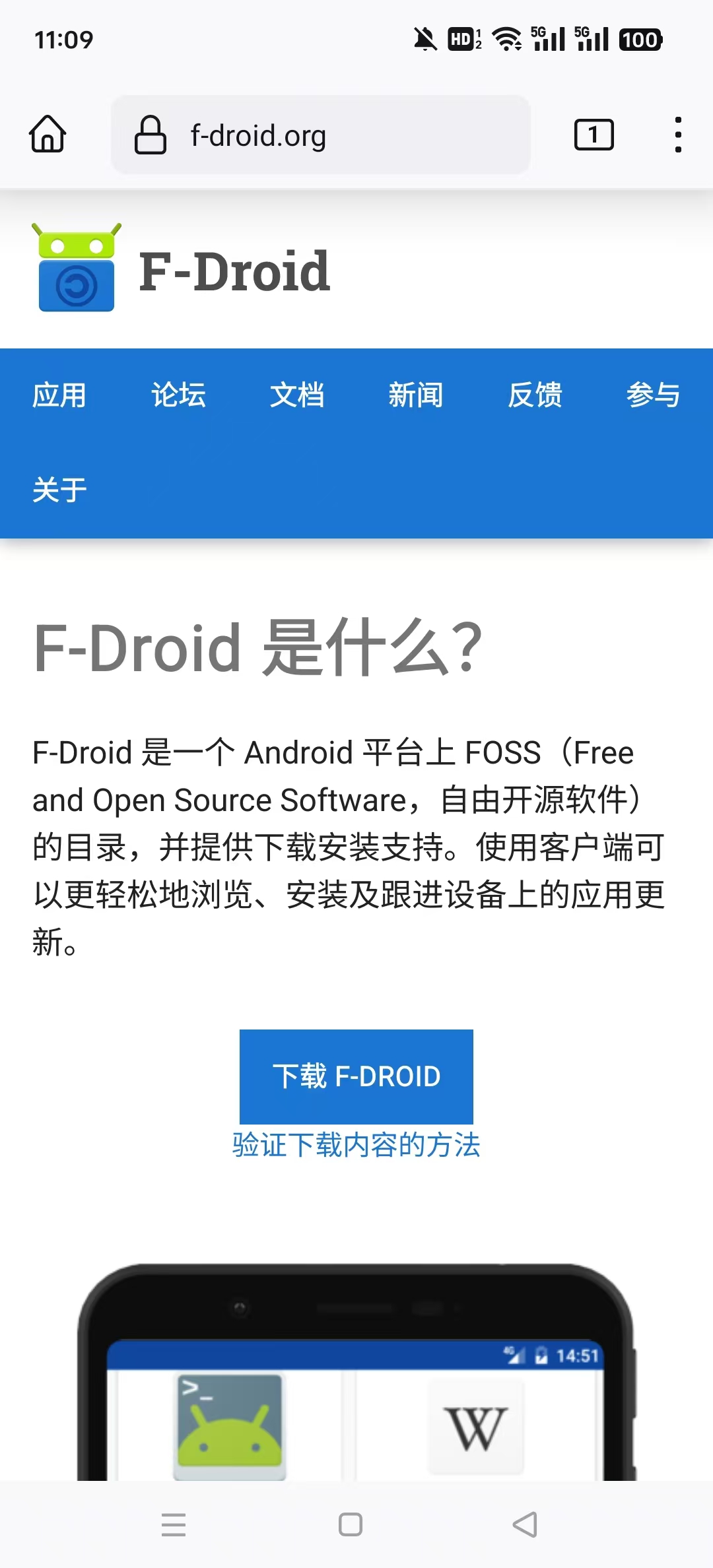
Task: Go to the 参与 section
Action: (x=653, y=395)
